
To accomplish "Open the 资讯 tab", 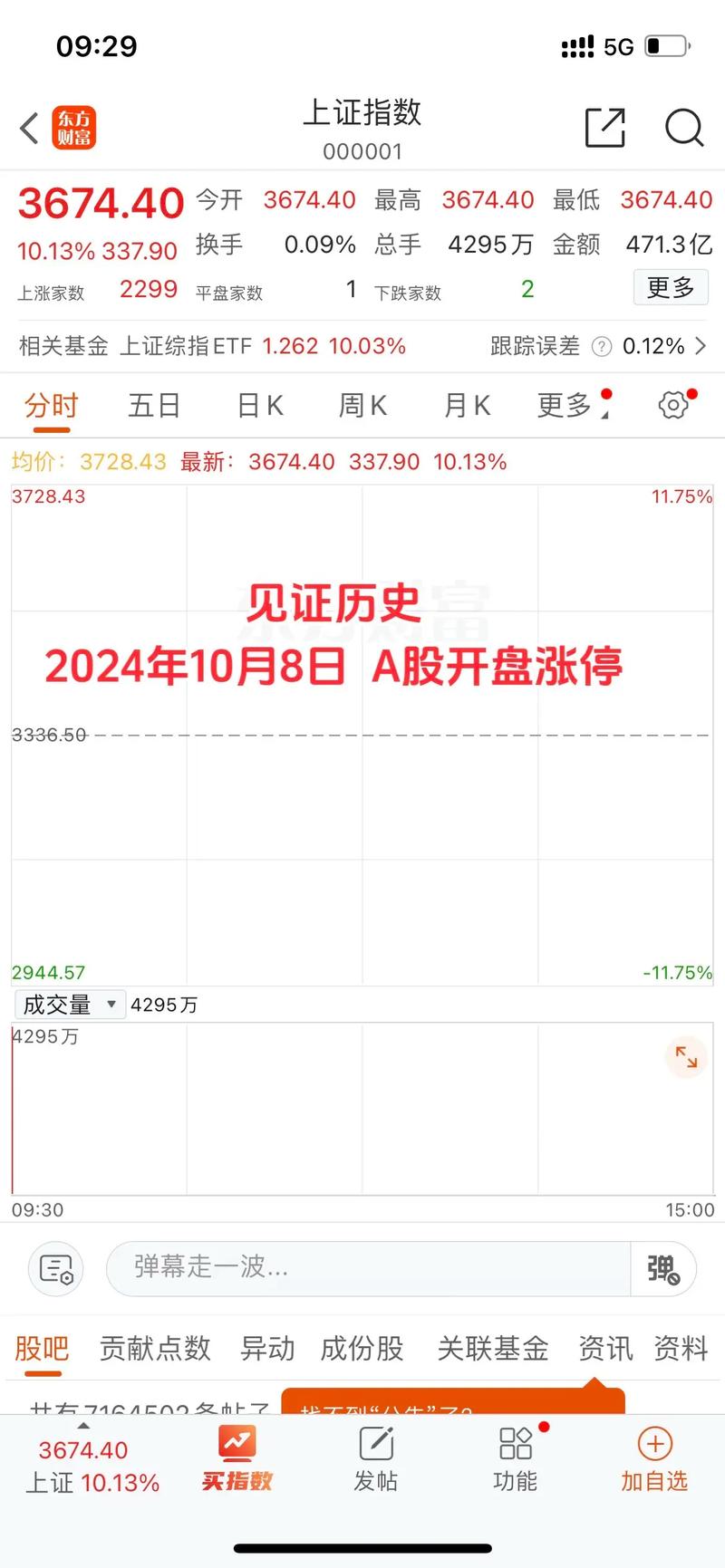I will tap(604, 1348).
